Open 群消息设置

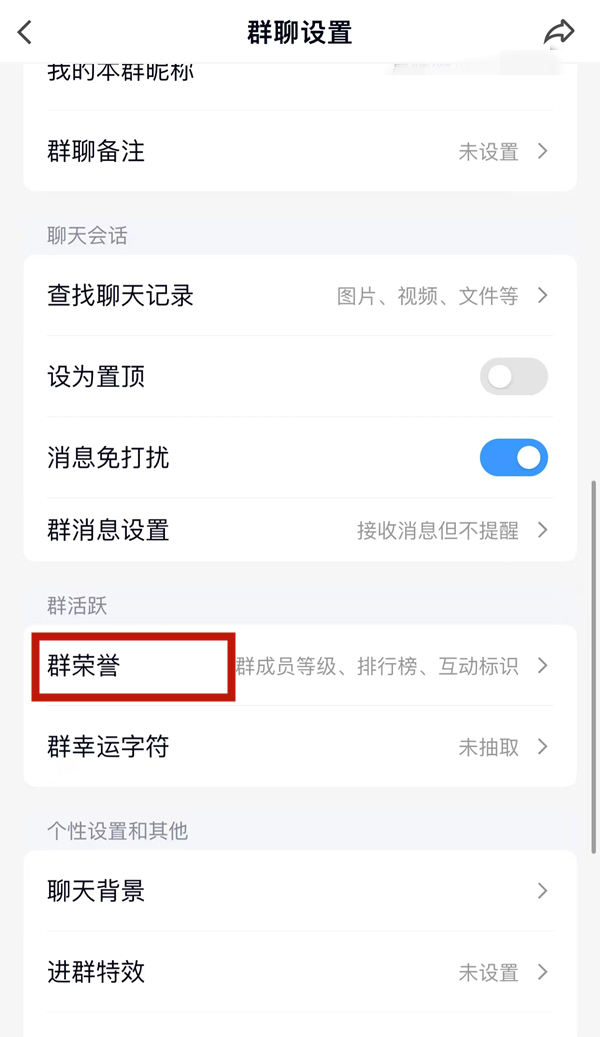300,530
